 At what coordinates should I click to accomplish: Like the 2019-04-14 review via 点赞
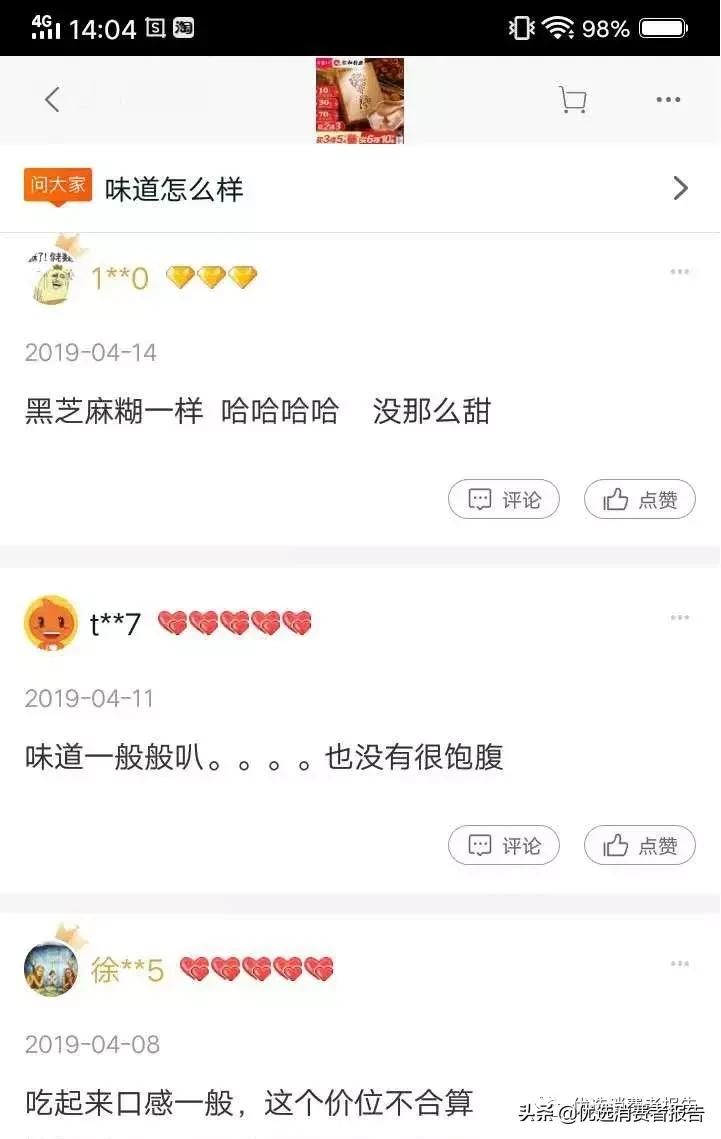(639, 499)
